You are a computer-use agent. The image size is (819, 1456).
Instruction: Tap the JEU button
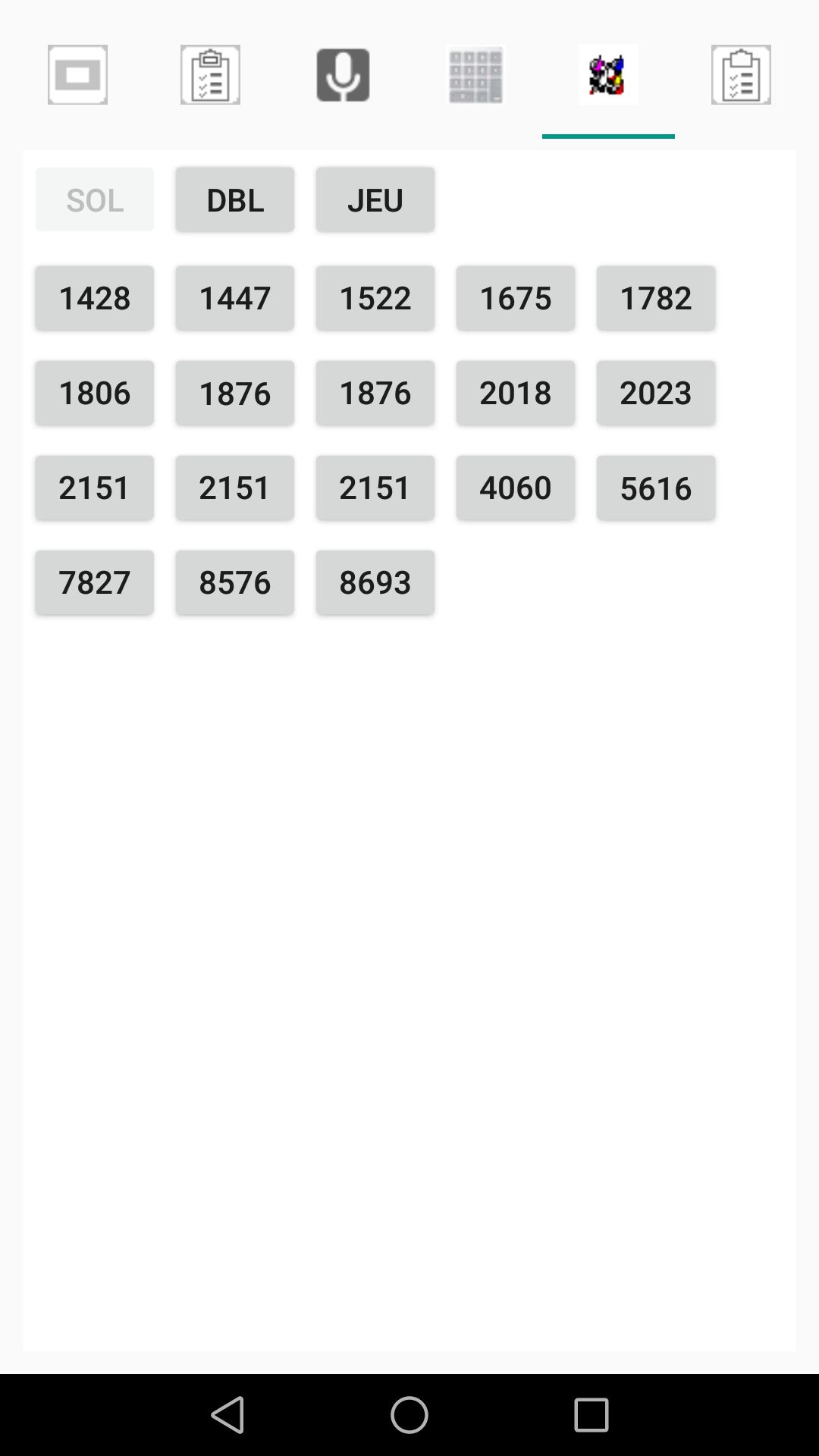375,199
